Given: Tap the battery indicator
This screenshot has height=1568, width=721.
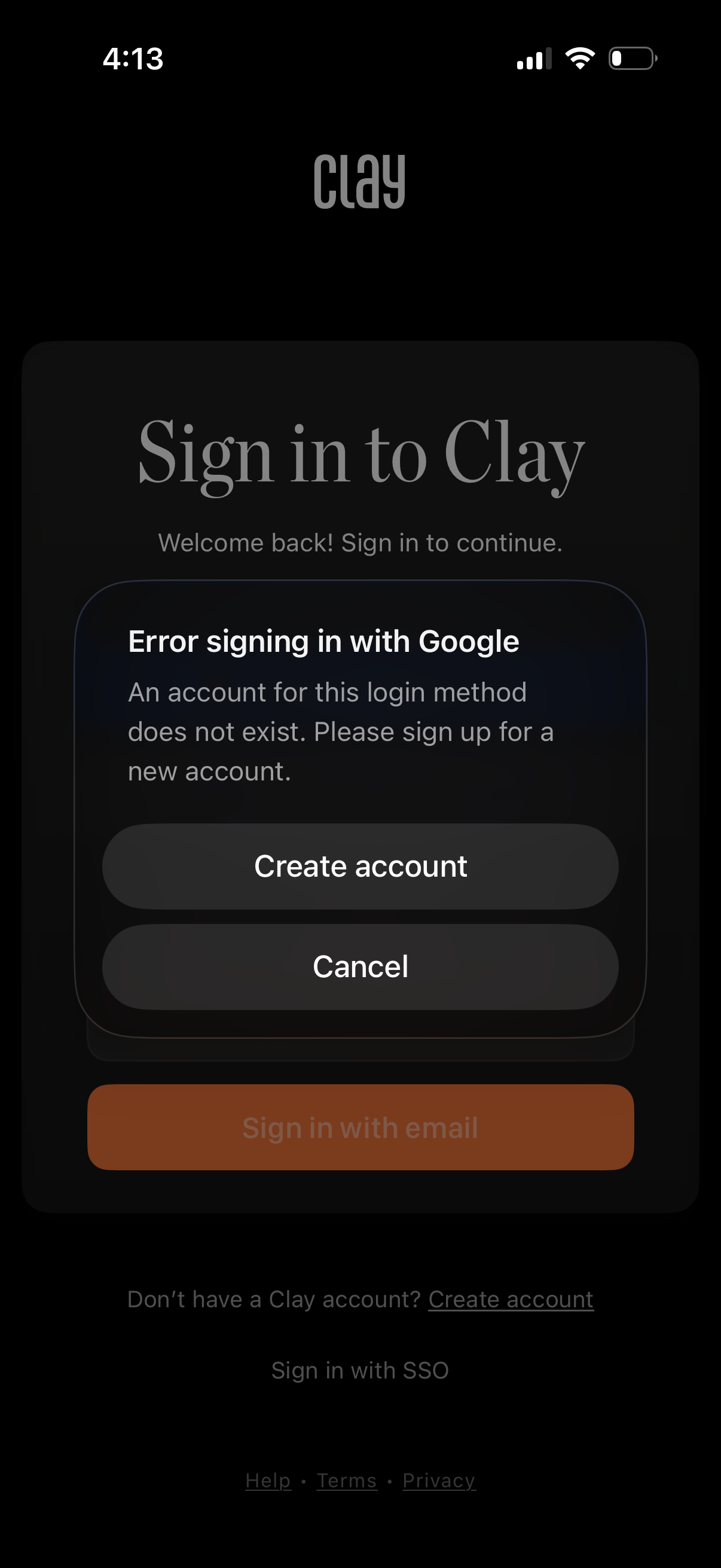Looking at the screenshot, I should pyautogui.click(x=631, y=58).
